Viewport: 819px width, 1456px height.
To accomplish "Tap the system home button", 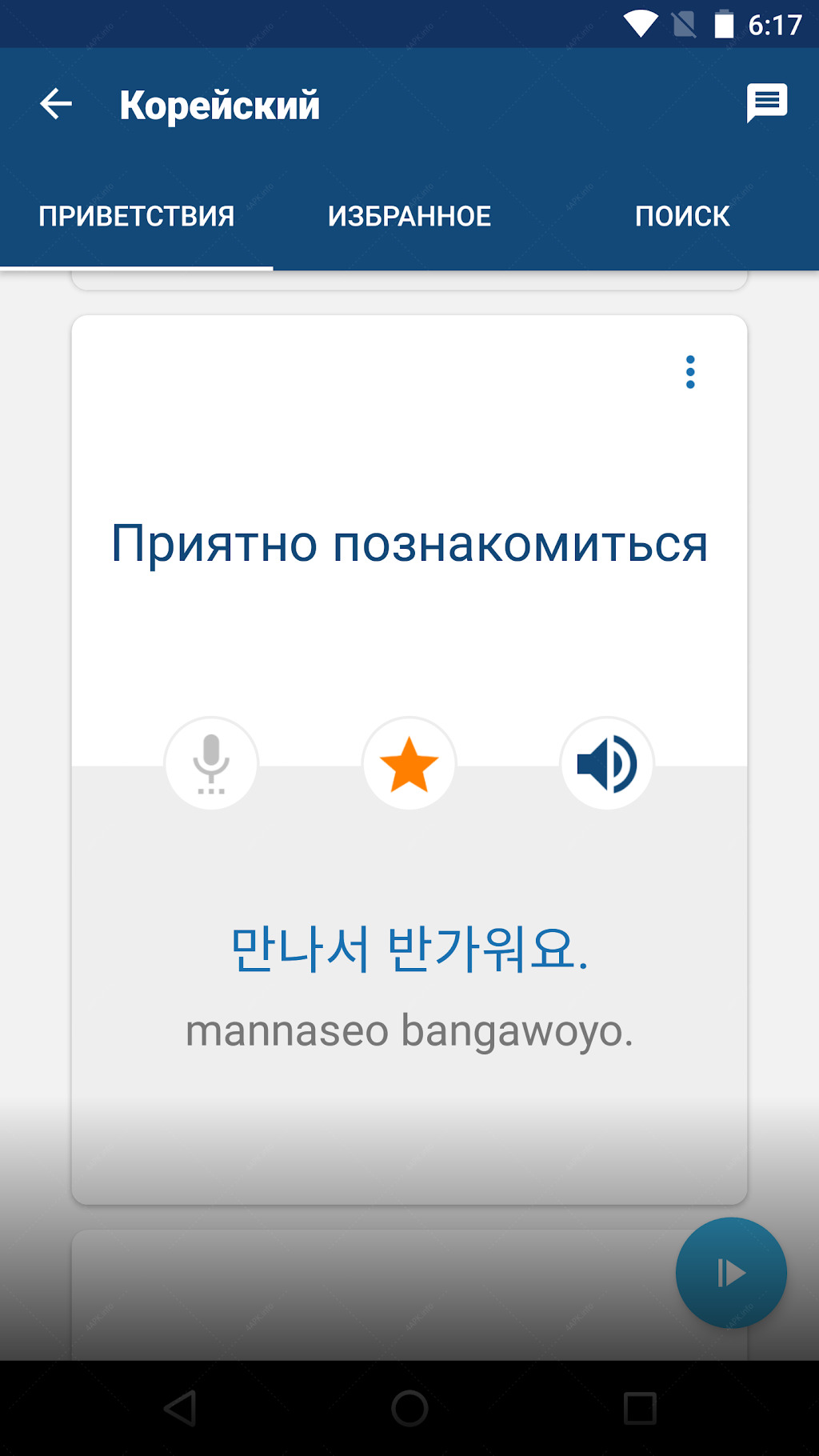I will 409,1408.
